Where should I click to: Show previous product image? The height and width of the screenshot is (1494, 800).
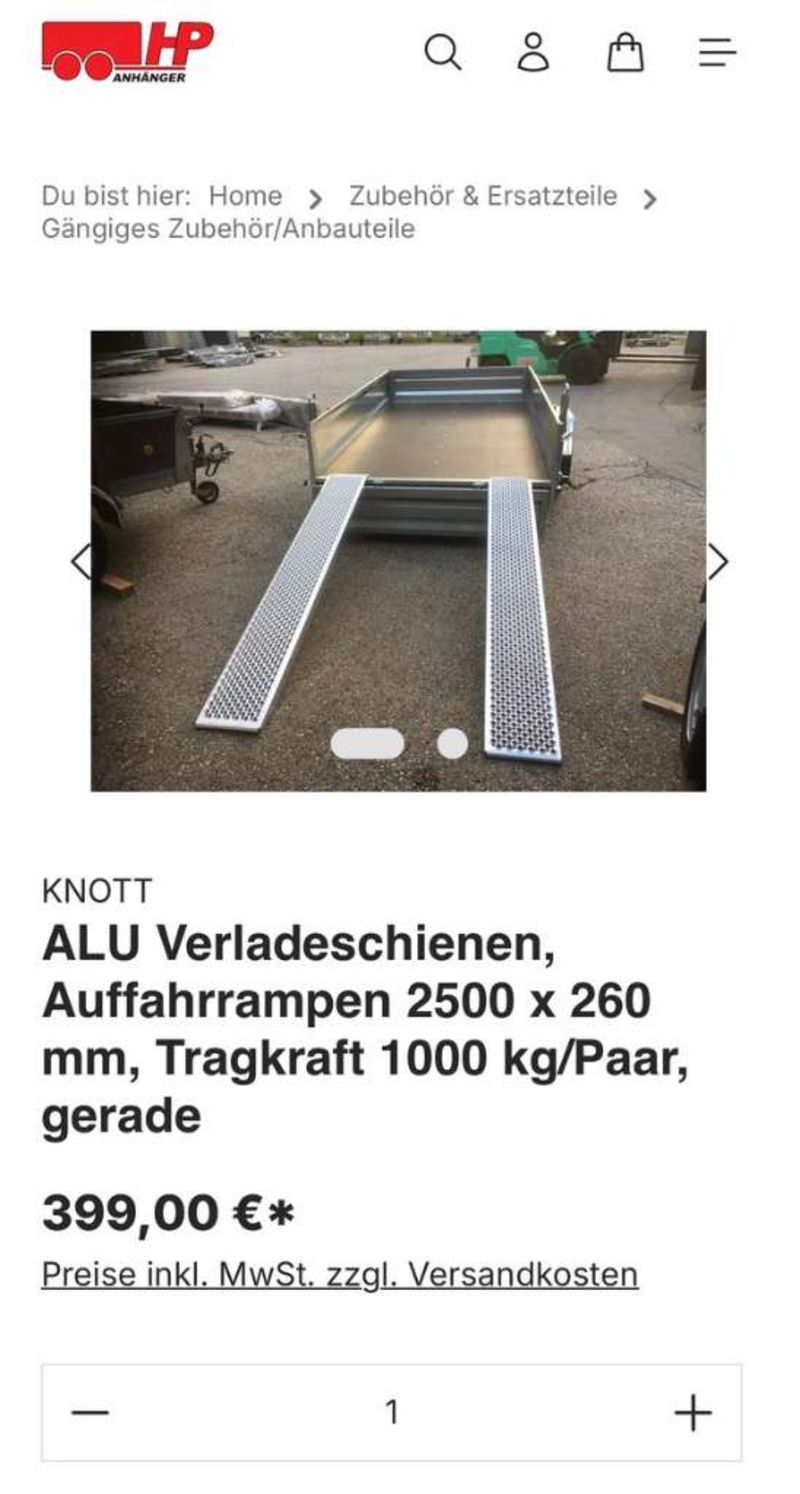[81, 562]
